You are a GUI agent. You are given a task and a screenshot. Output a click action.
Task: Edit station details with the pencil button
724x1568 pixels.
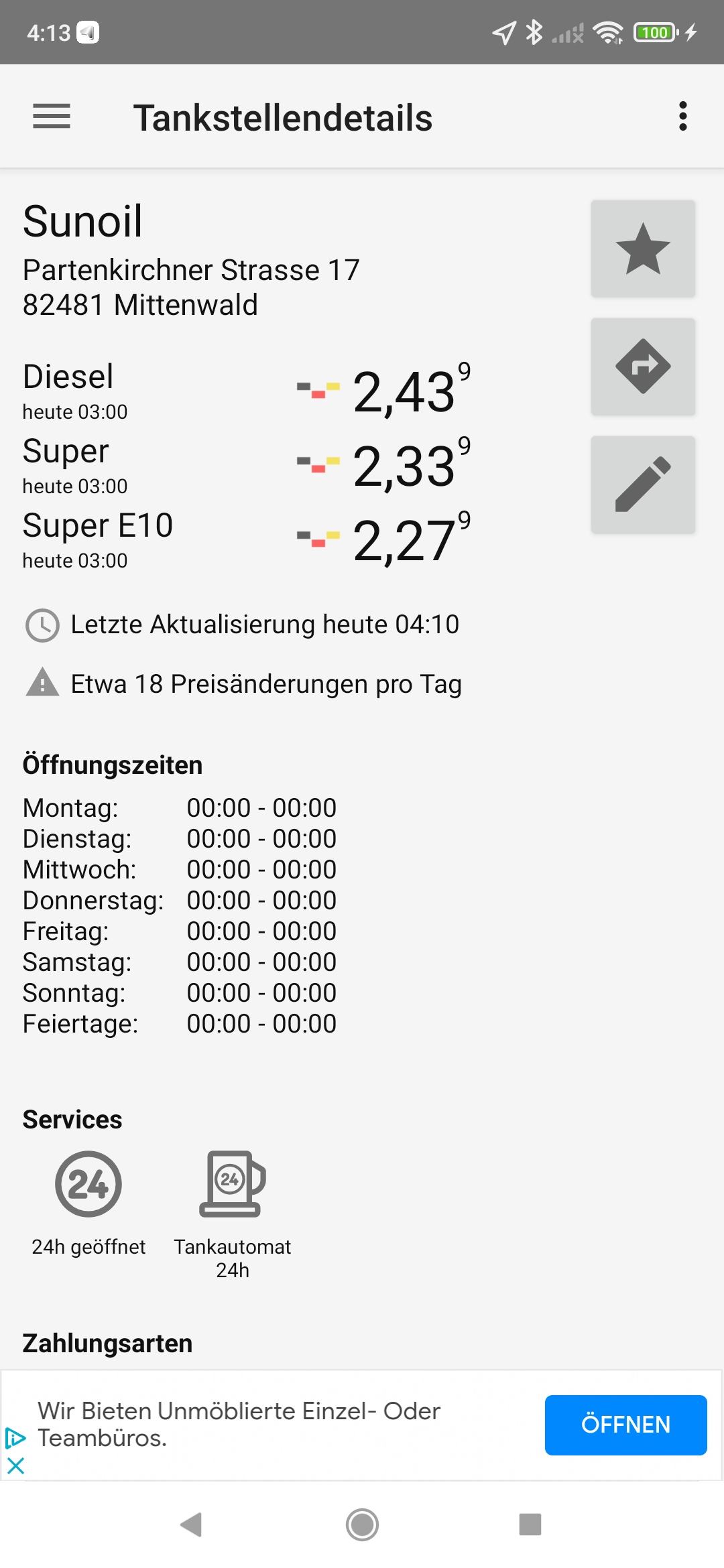click(643, 484)
